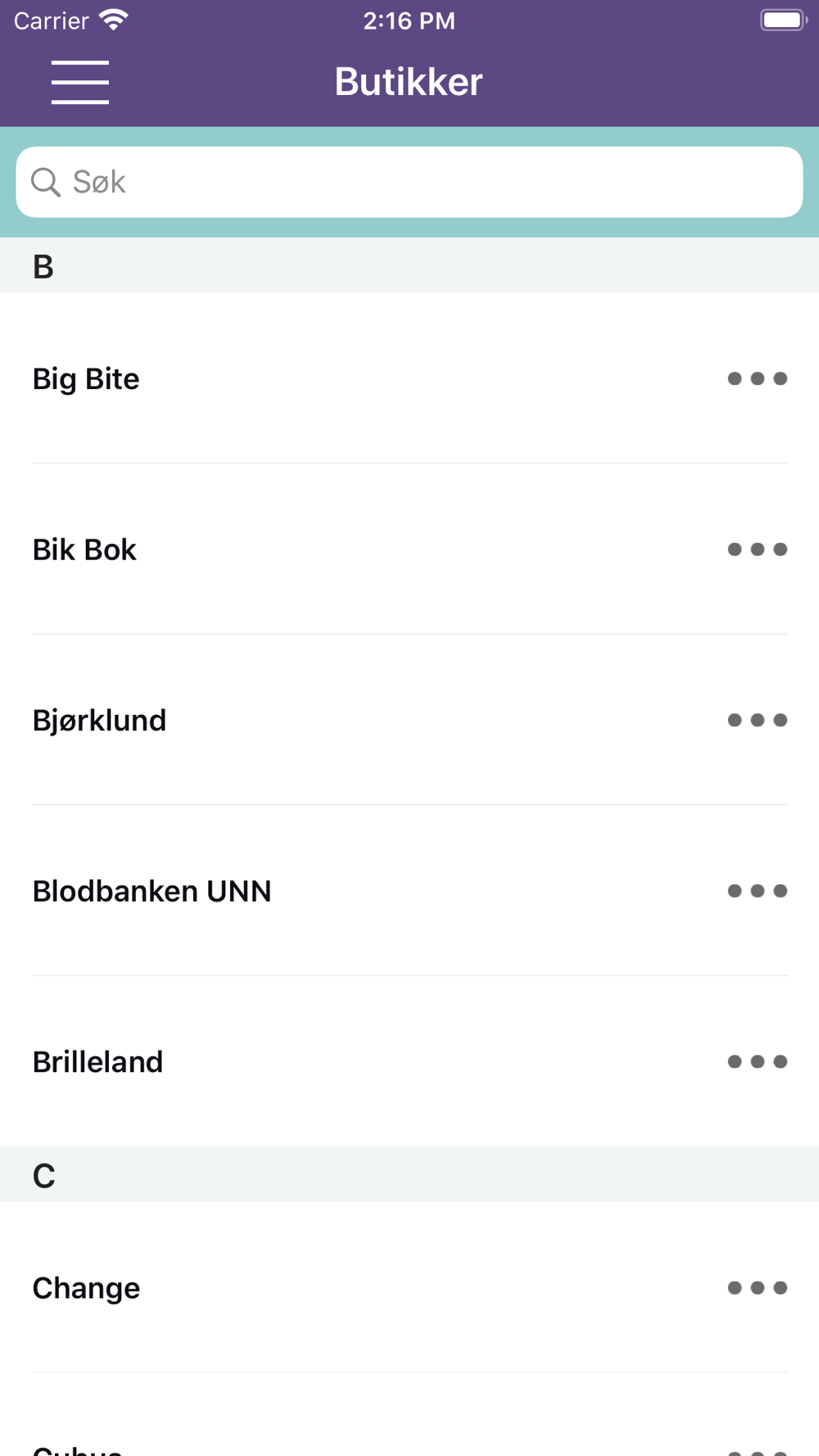Tap the three dots beside Change
Image resolution: width=819 pixels, height=1456 pixels.
tap(758, 1287)
